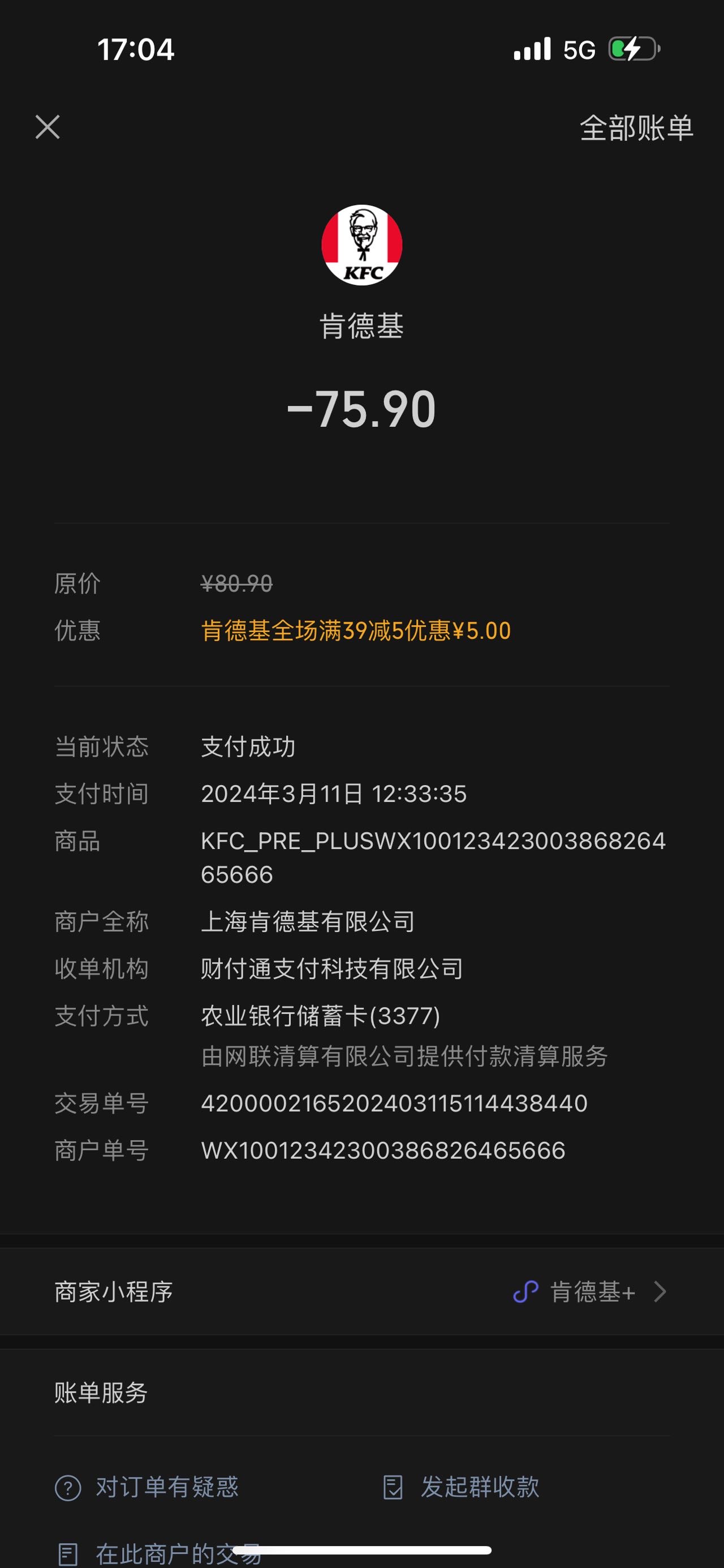This screenshot has width=724, height=1568.
Task: Tap 对订单有疑惑 for order help
Action: click(146, 1487)
